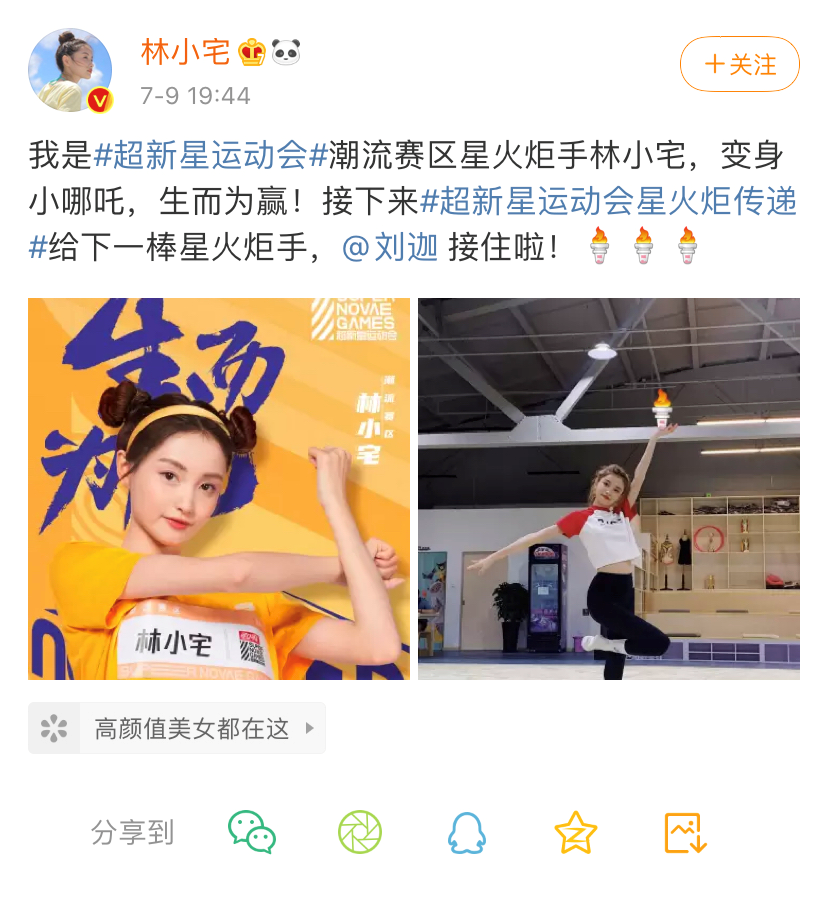Viewport: 828px width, 912px height.
Task: Tap the 关注 follow button
Action: click(740, 65)
